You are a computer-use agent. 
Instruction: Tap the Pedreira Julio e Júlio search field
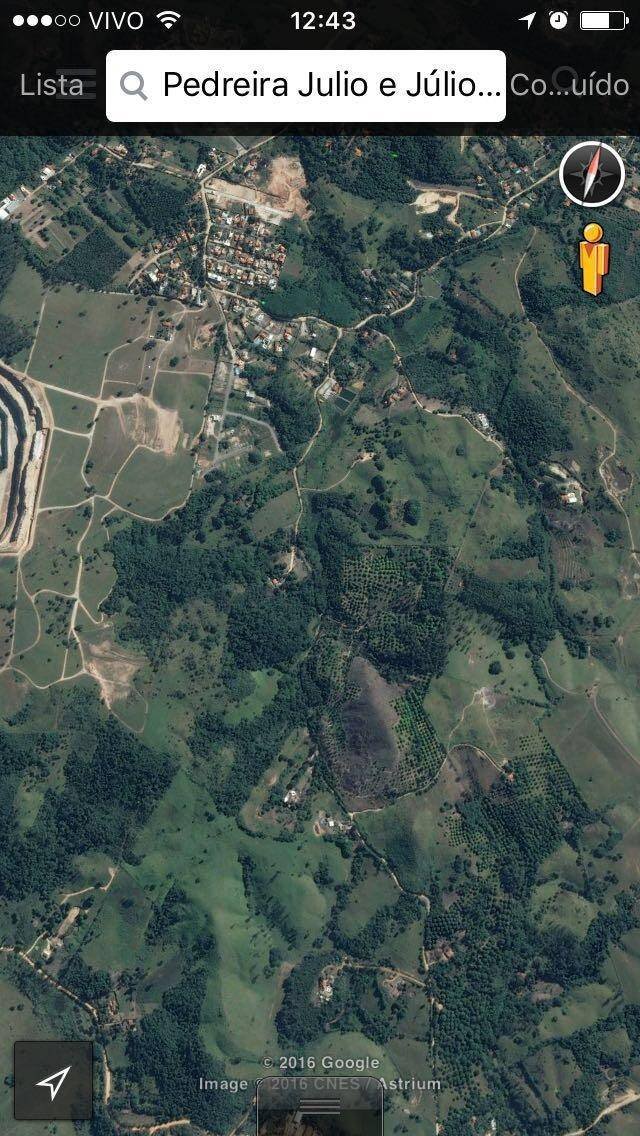(x=306, y=86)
